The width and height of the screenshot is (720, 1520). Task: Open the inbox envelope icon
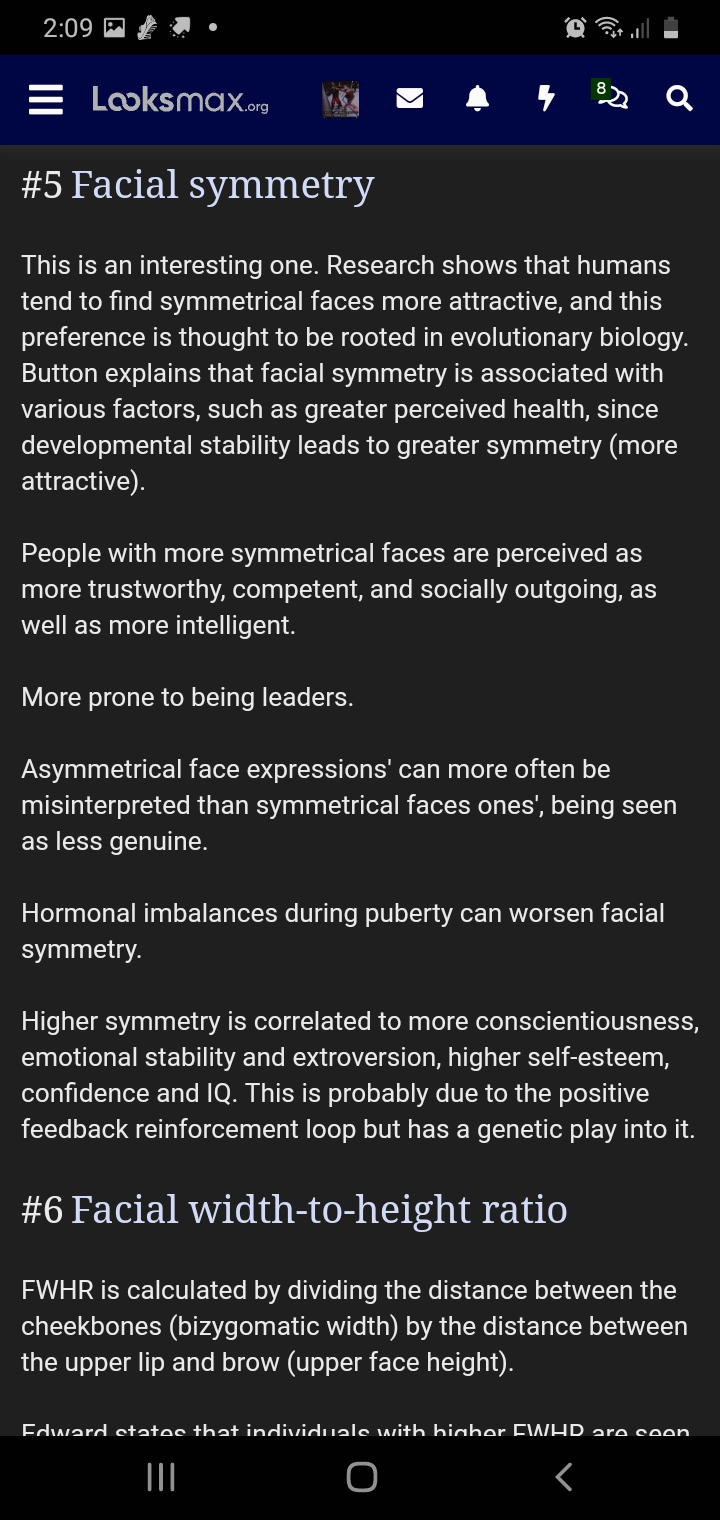coord(410,98)
